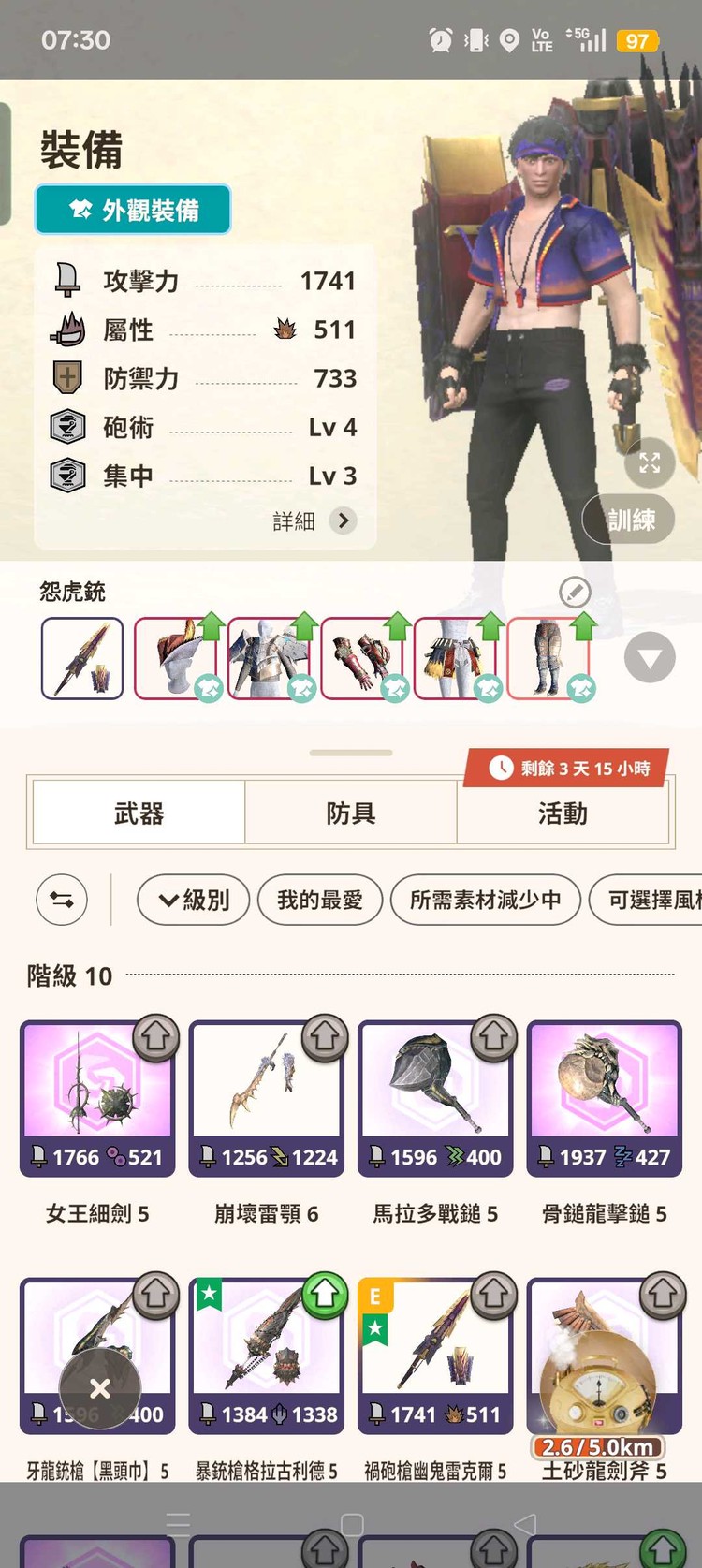
Task: Switch to the 防具 tab
Action: coord(351,813)
